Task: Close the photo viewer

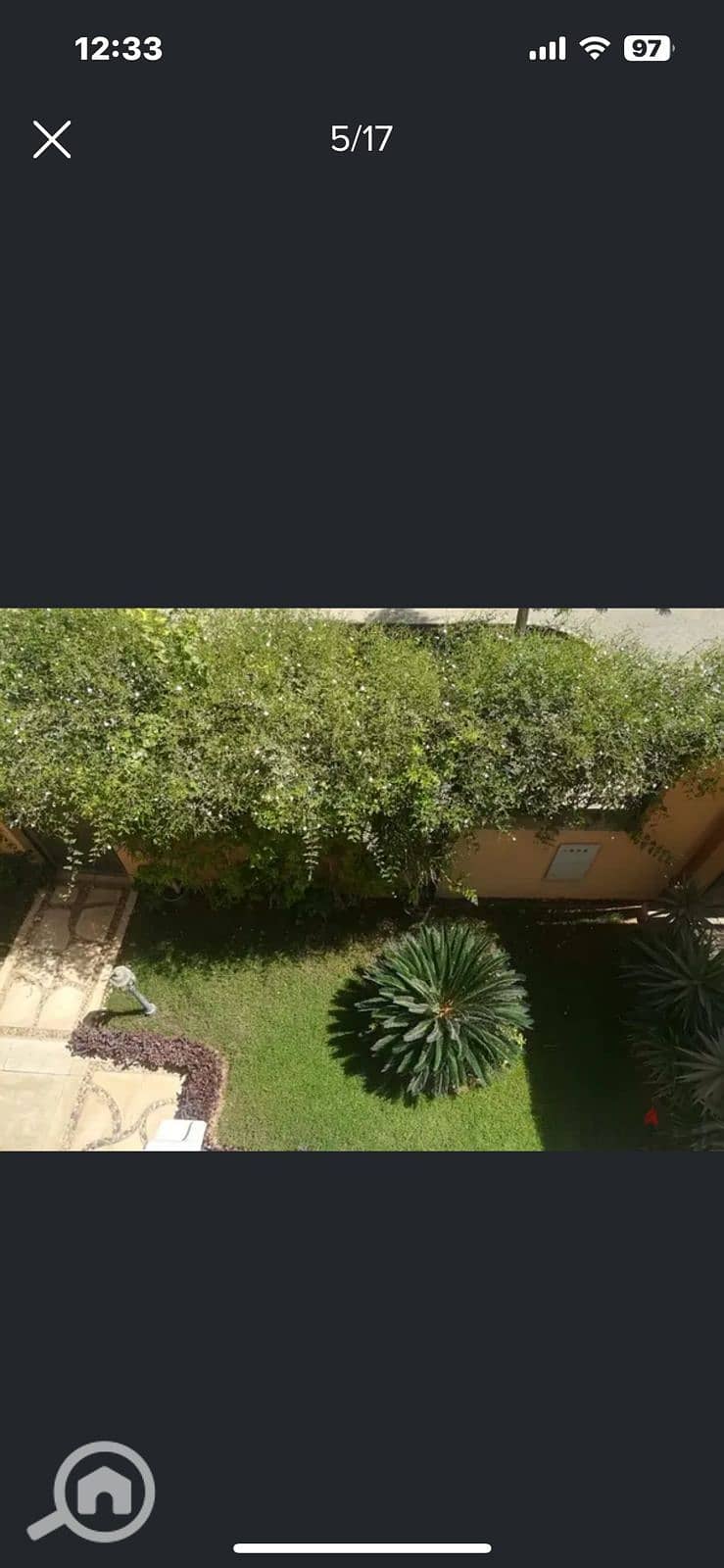Action: tap(52, 139)
